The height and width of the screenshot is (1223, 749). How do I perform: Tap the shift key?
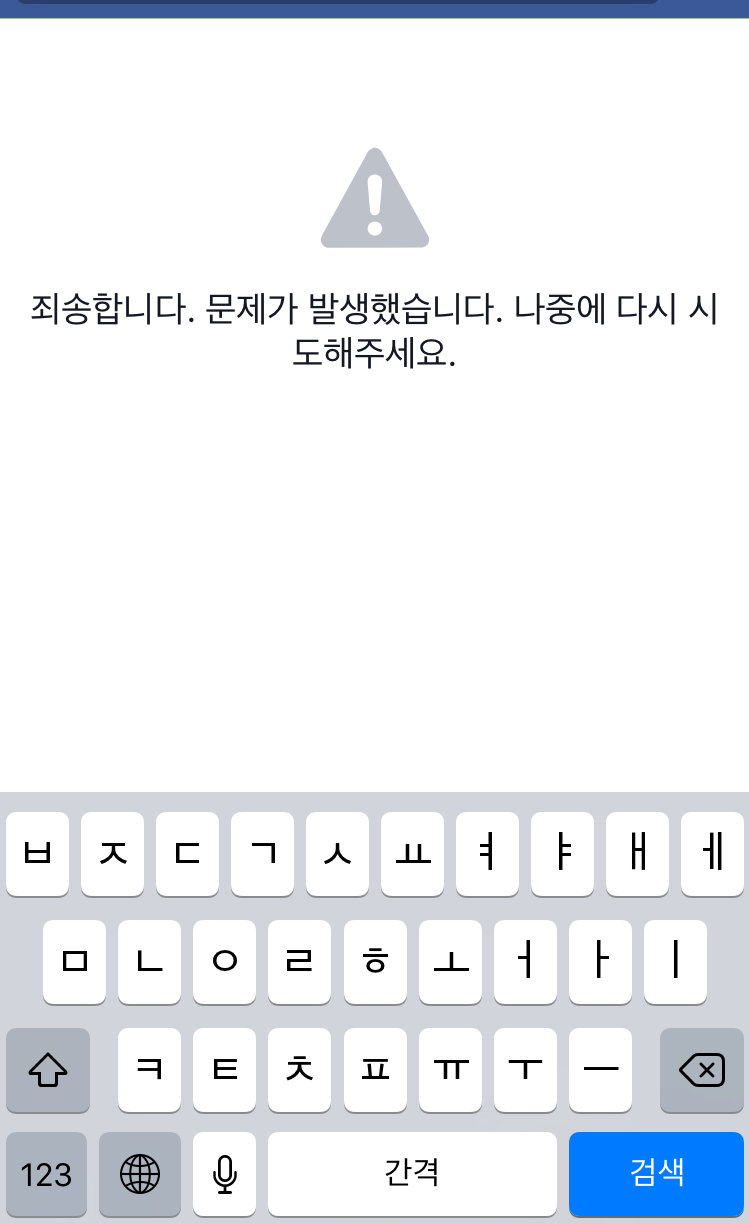[x=48, y=1070]
